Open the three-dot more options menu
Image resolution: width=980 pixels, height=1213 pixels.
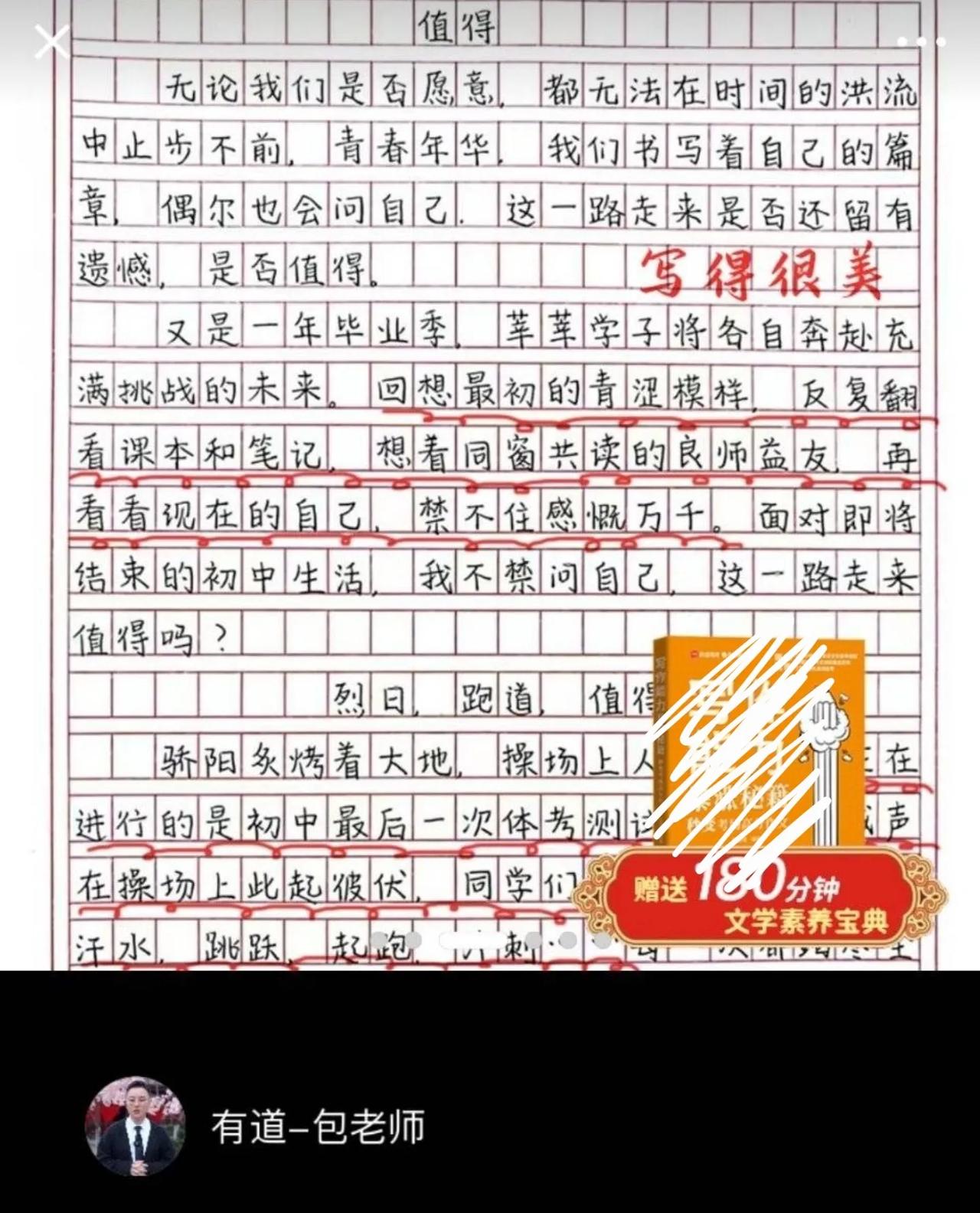pyautogui.click(x=922, y=42)
